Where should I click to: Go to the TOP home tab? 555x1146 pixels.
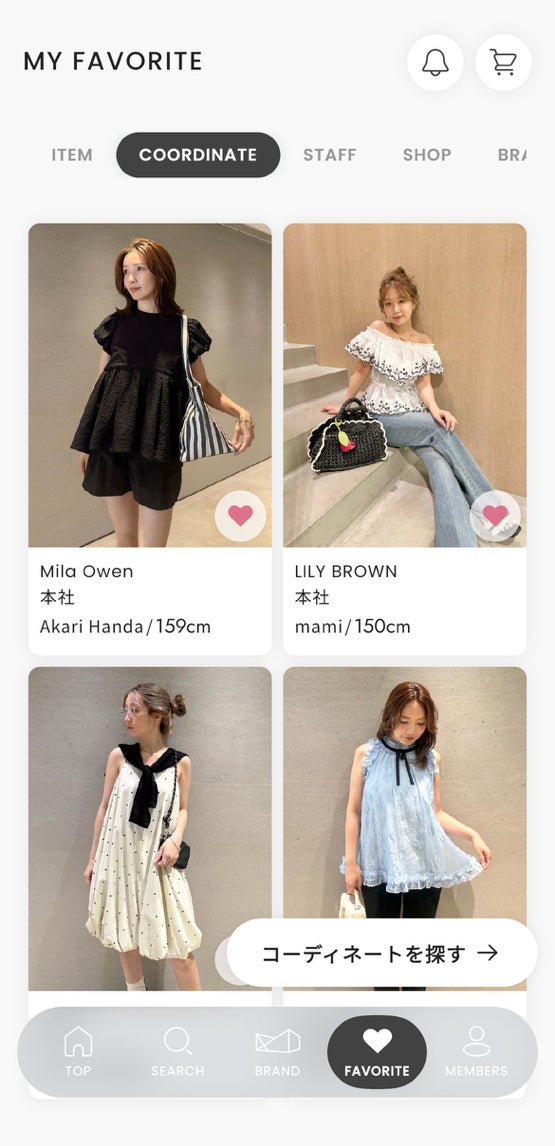click(78, 1052)
